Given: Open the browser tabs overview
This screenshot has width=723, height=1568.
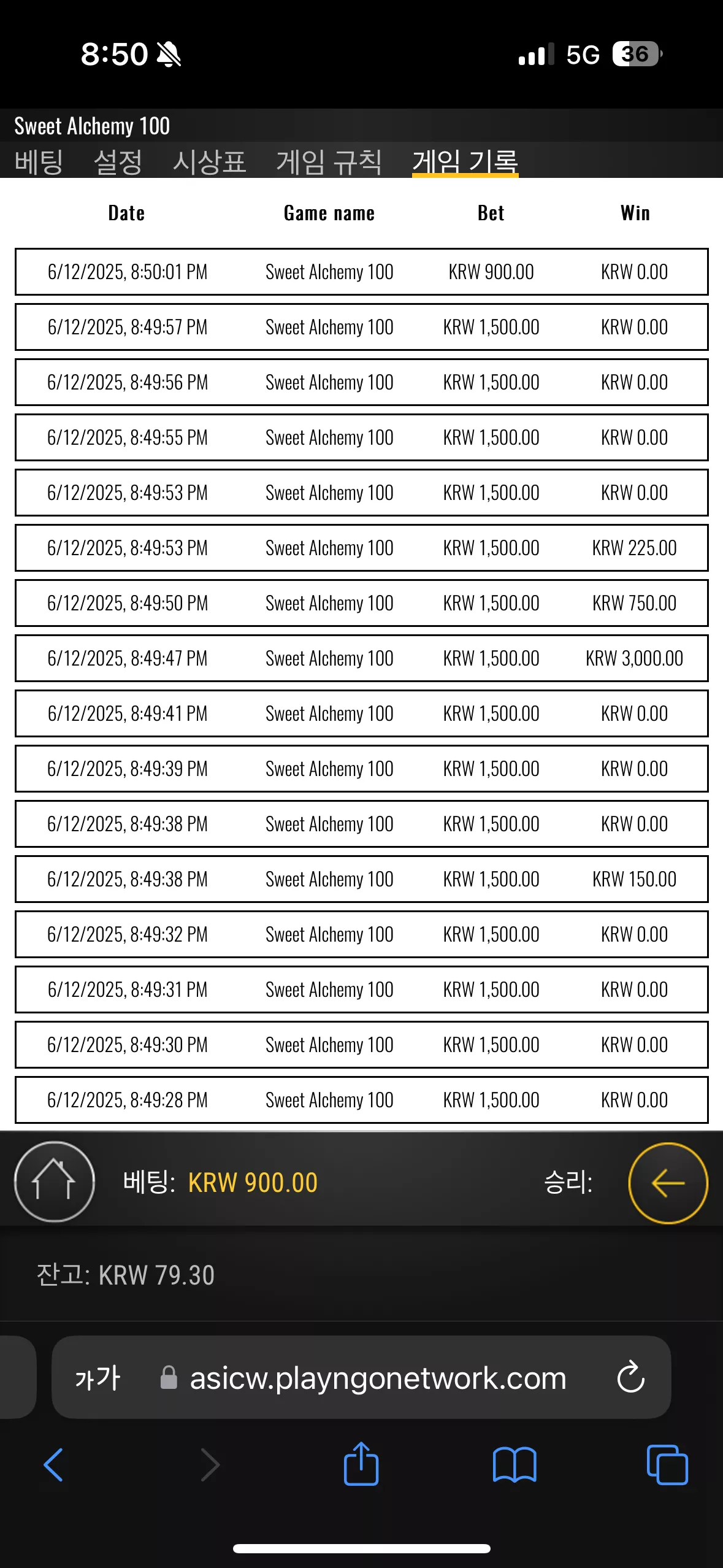Looking at the screenshot, I should [x=667, y=1465].
